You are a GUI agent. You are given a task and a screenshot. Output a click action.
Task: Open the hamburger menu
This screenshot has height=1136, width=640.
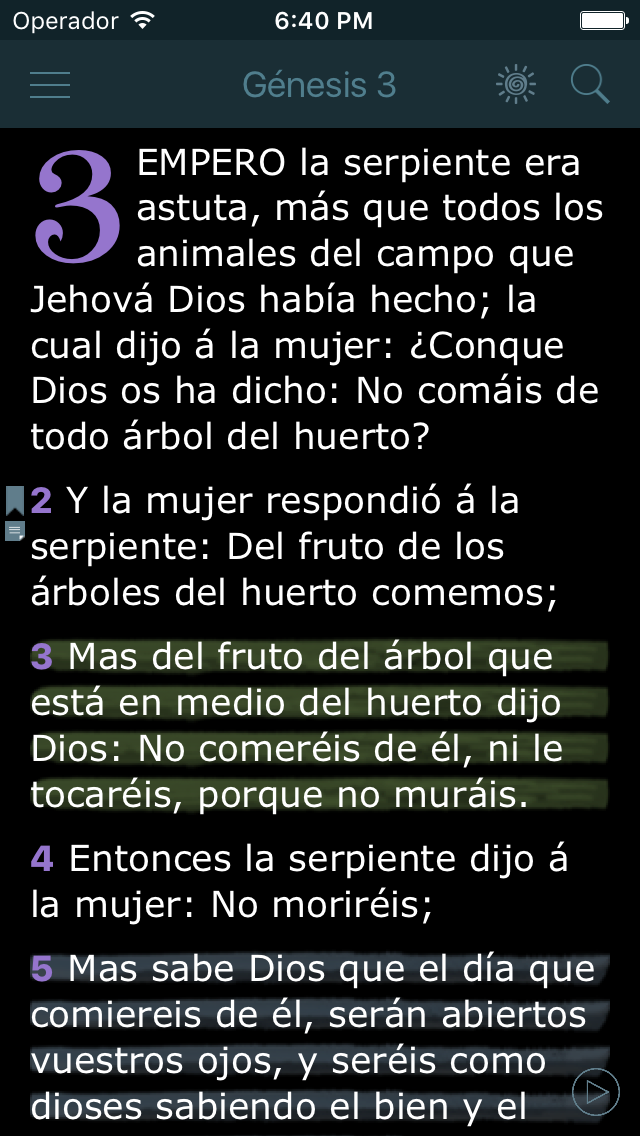click(50, 85)
